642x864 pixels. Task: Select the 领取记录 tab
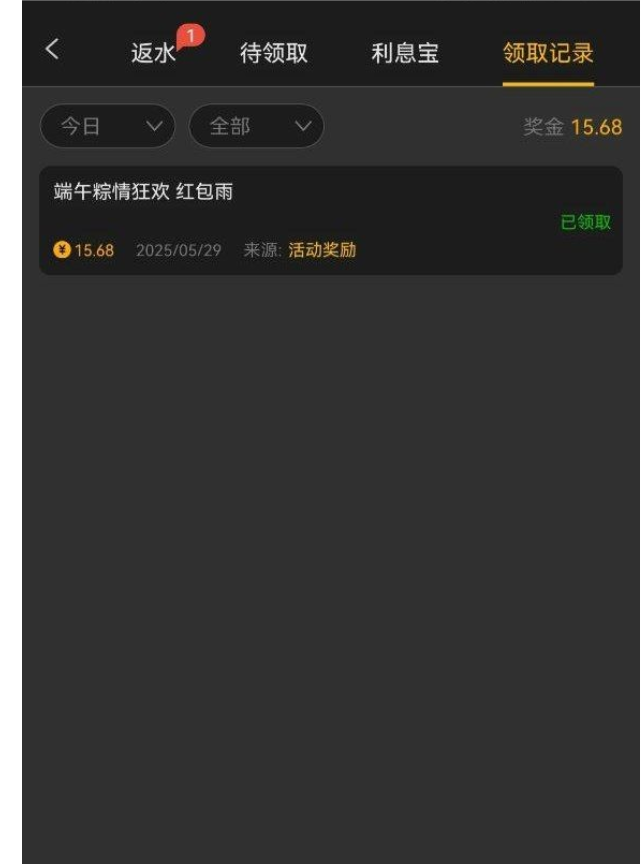click(x=548, y=54)
